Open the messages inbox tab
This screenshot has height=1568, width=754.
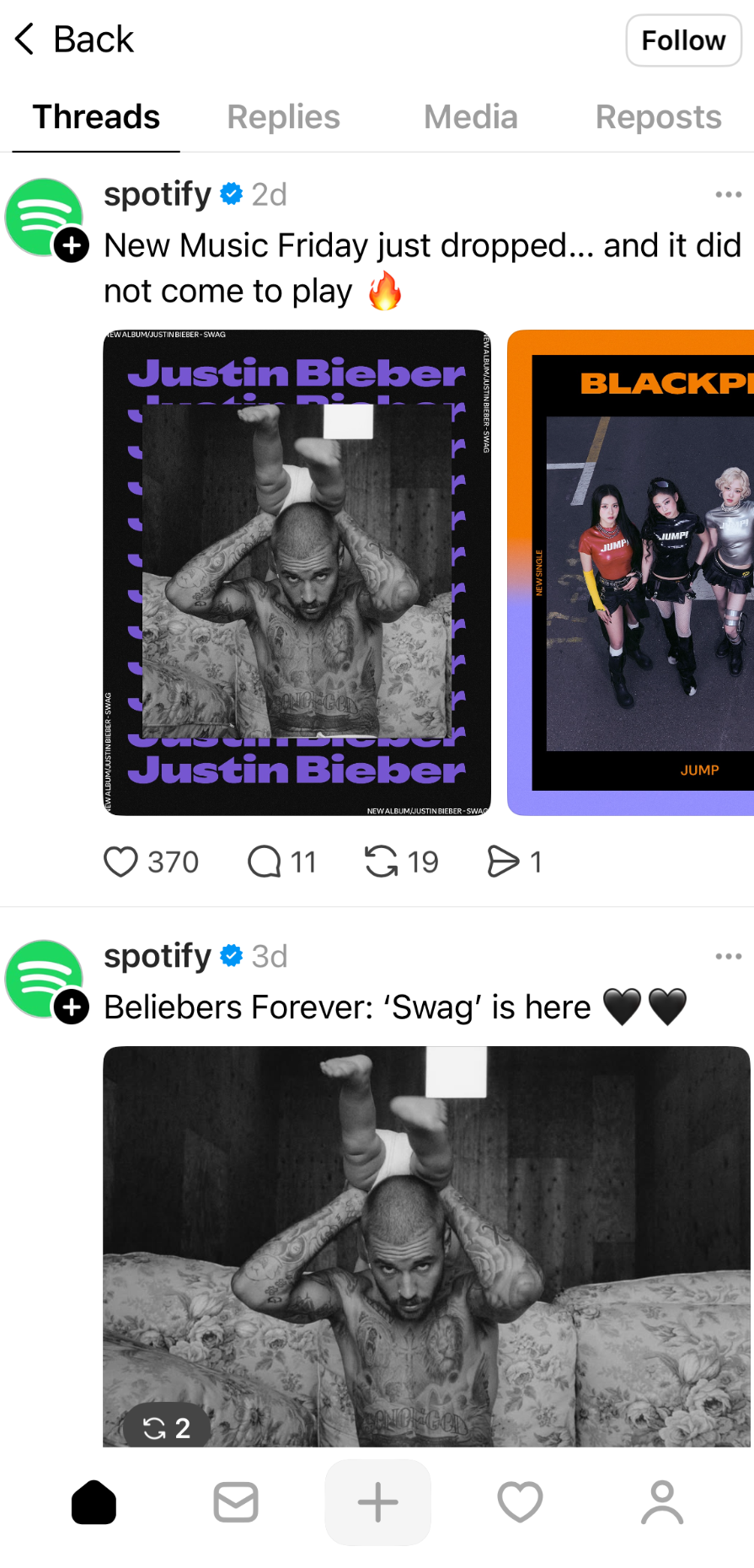pyautogui.click(x=236, y=1502)
